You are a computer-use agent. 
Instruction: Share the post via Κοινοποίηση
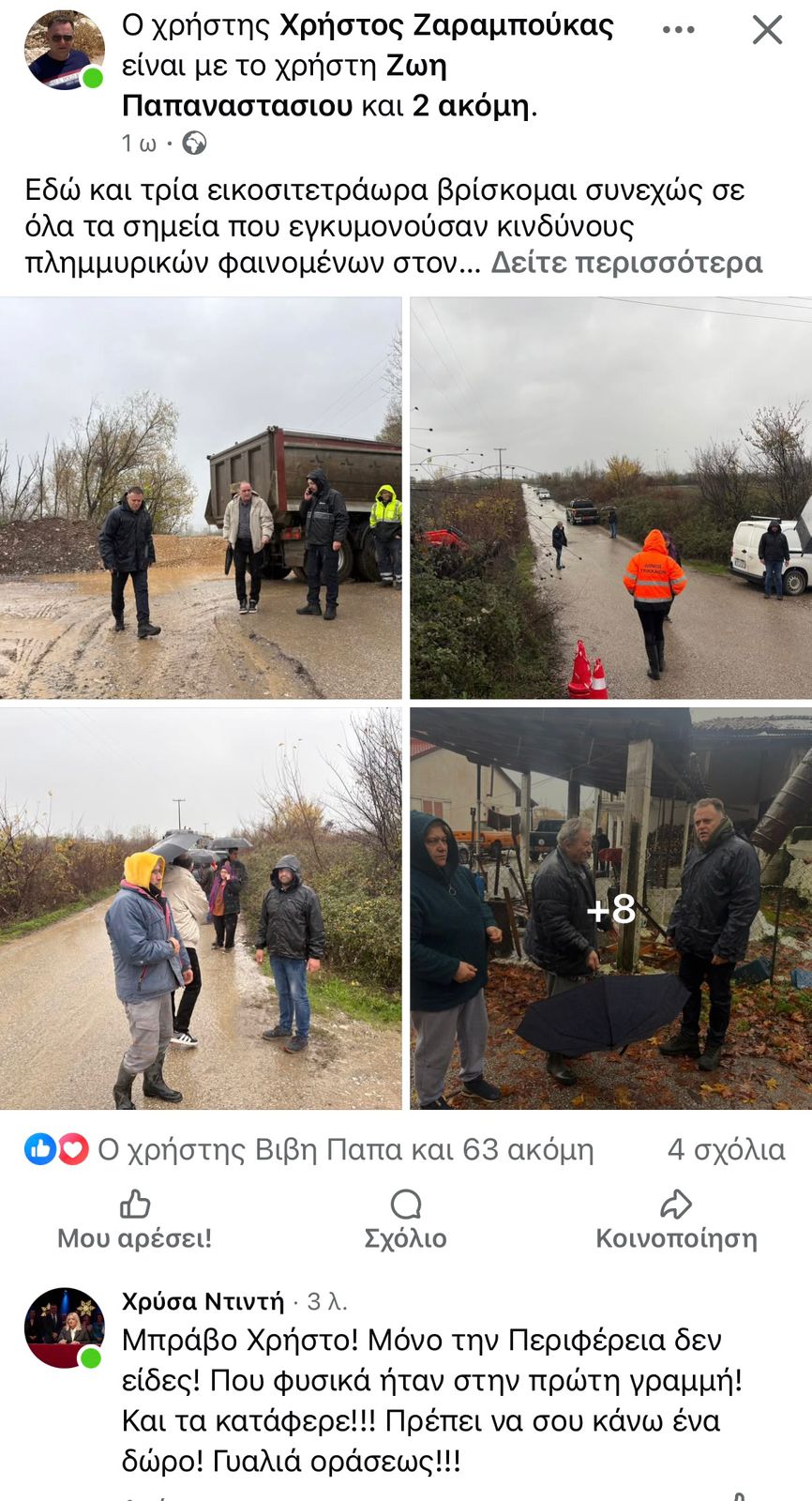[676, 1220]
